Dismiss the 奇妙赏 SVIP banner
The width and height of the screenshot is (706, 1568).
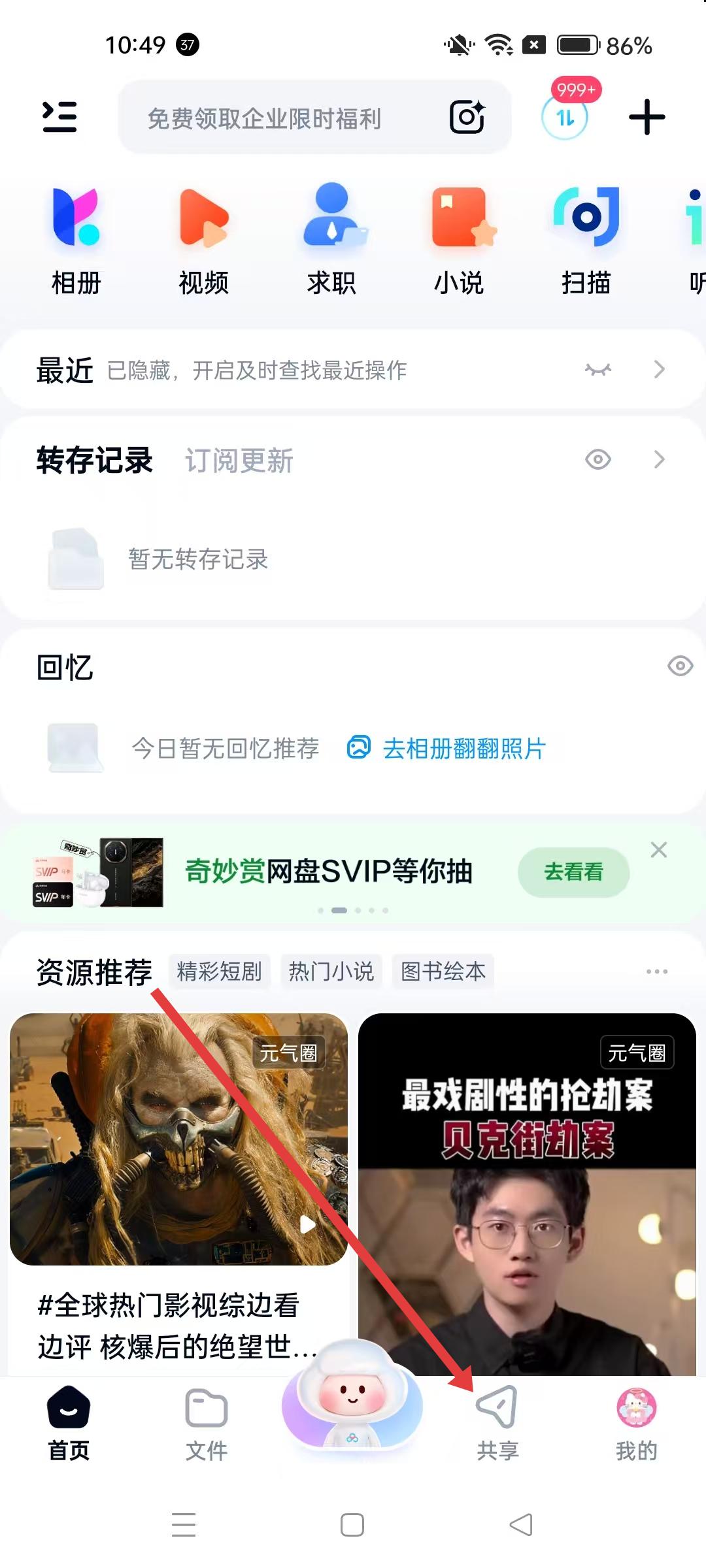pyautogui.click(x=659, y=850)
